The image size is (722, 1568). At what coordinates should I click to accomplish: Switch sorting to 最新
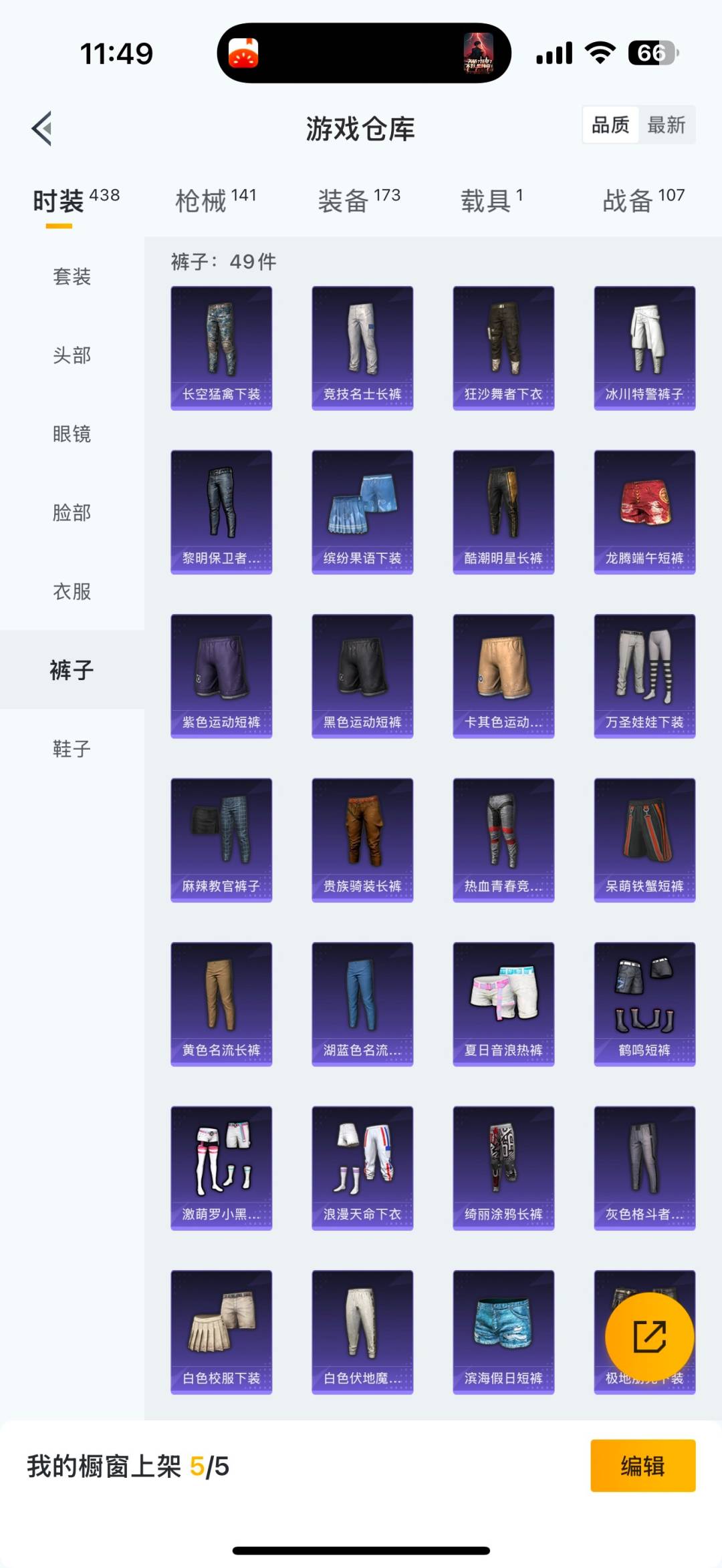click(668, 125)
